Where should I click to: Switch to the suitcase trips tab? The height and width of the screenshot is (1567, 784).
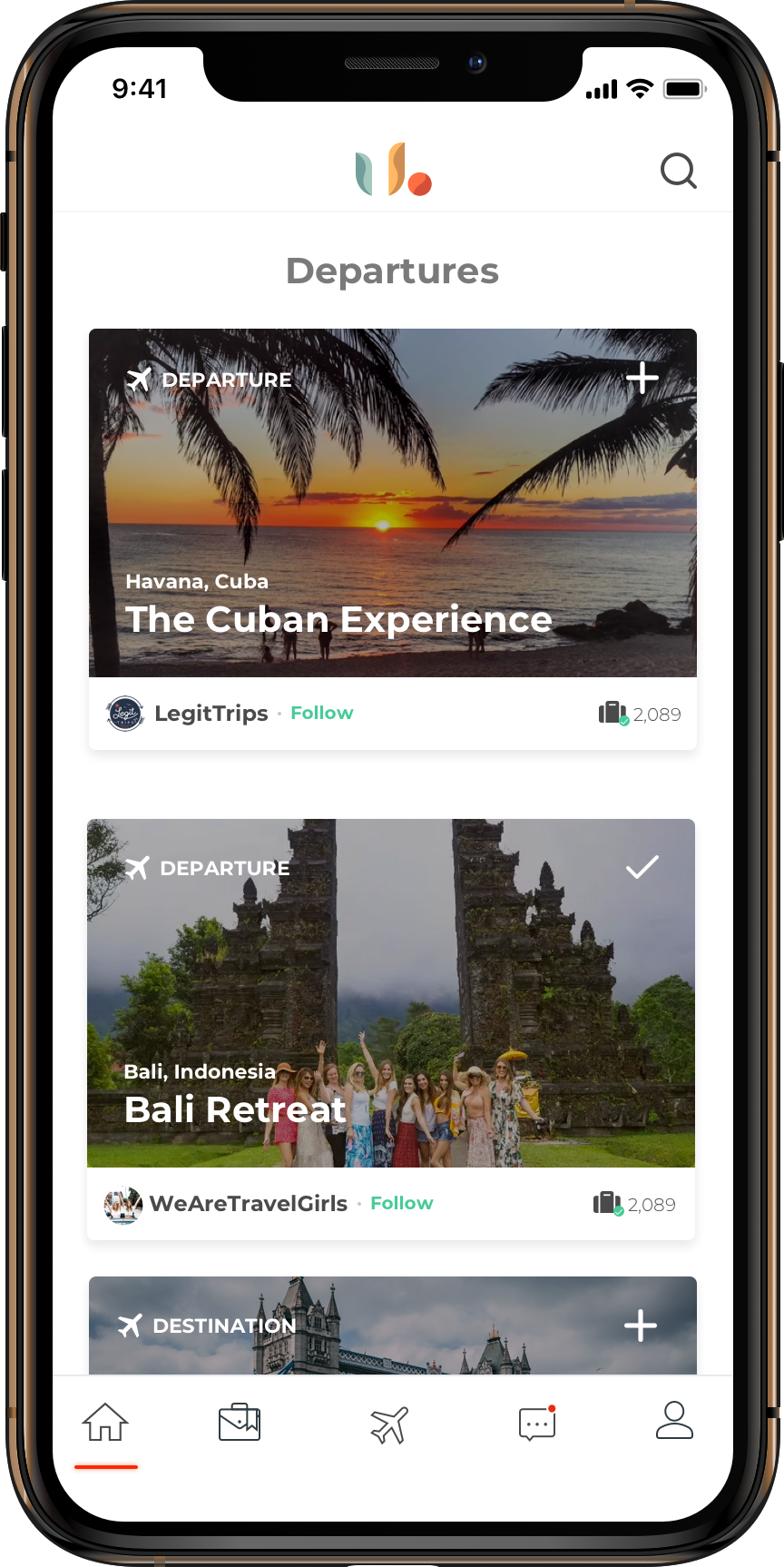pos(240,1423)
